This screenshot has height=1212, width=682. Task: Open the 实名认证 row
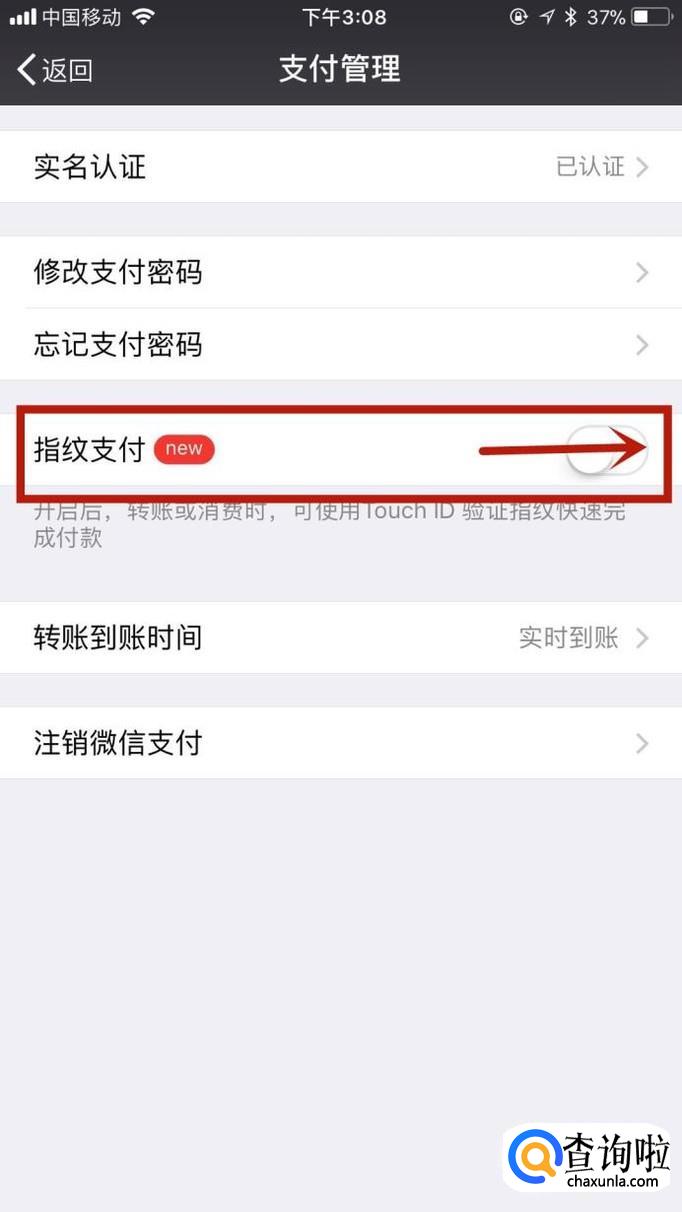click(341, 166)
